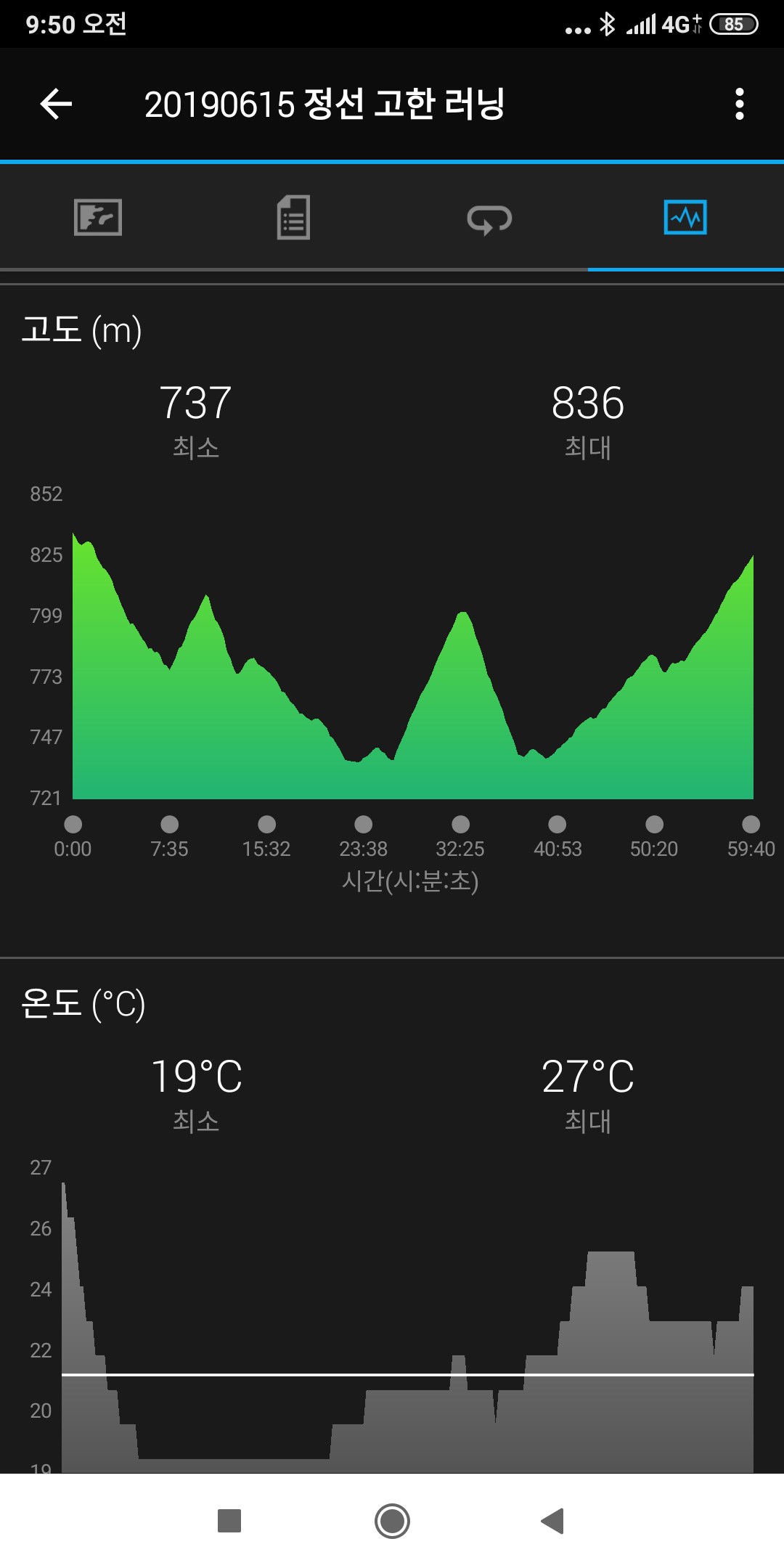This screenshot has width=784, height=1568.
Task: Open the three-dot overflow menu
Action: pos(739,104)
